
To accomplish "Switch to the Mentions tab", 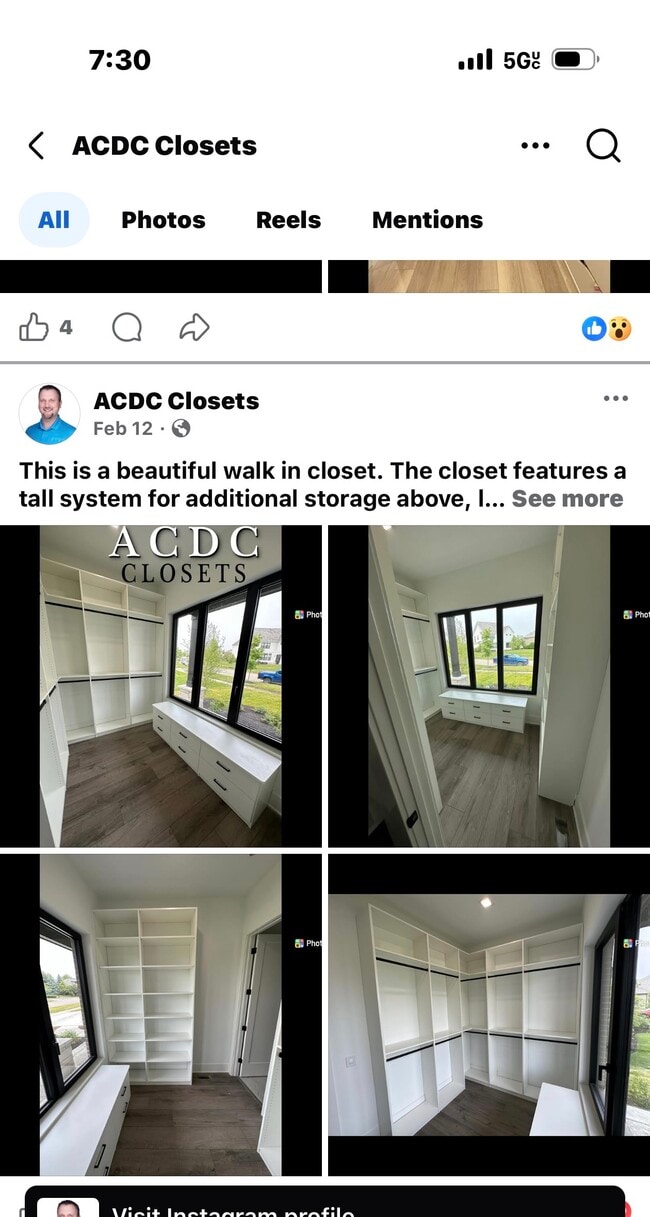I will pos(427,220).
